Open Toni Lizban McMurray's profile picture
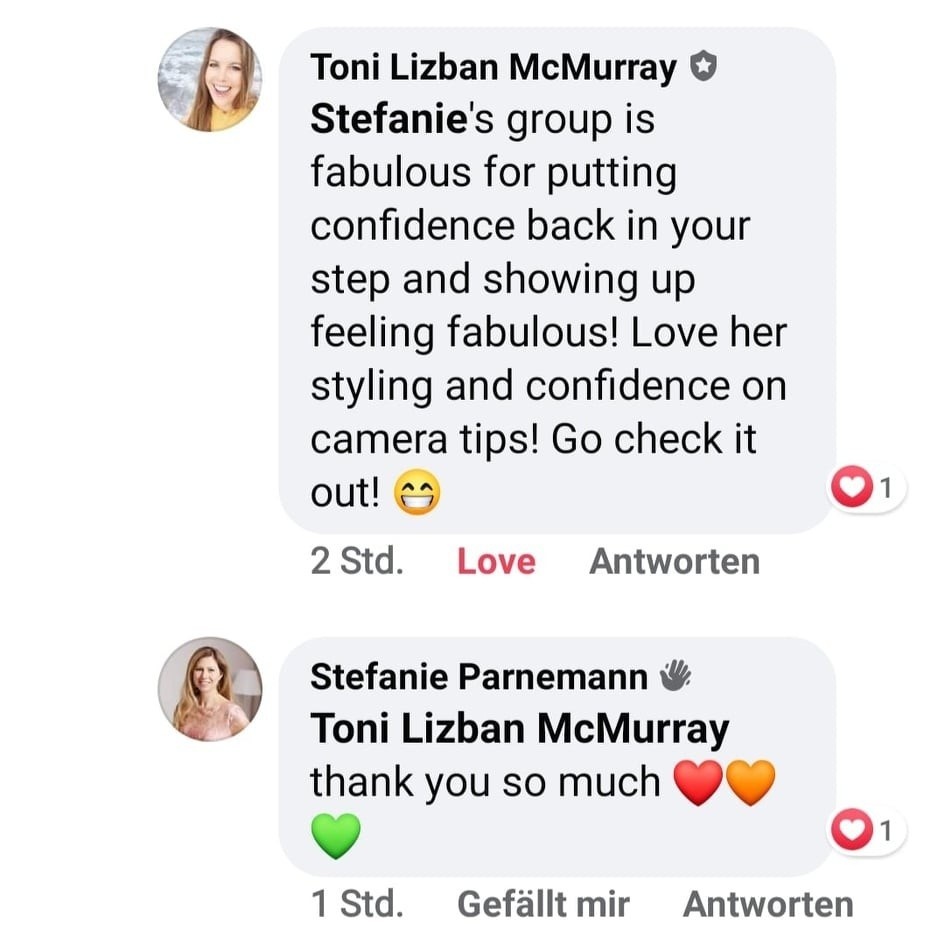 click(209, 80)
